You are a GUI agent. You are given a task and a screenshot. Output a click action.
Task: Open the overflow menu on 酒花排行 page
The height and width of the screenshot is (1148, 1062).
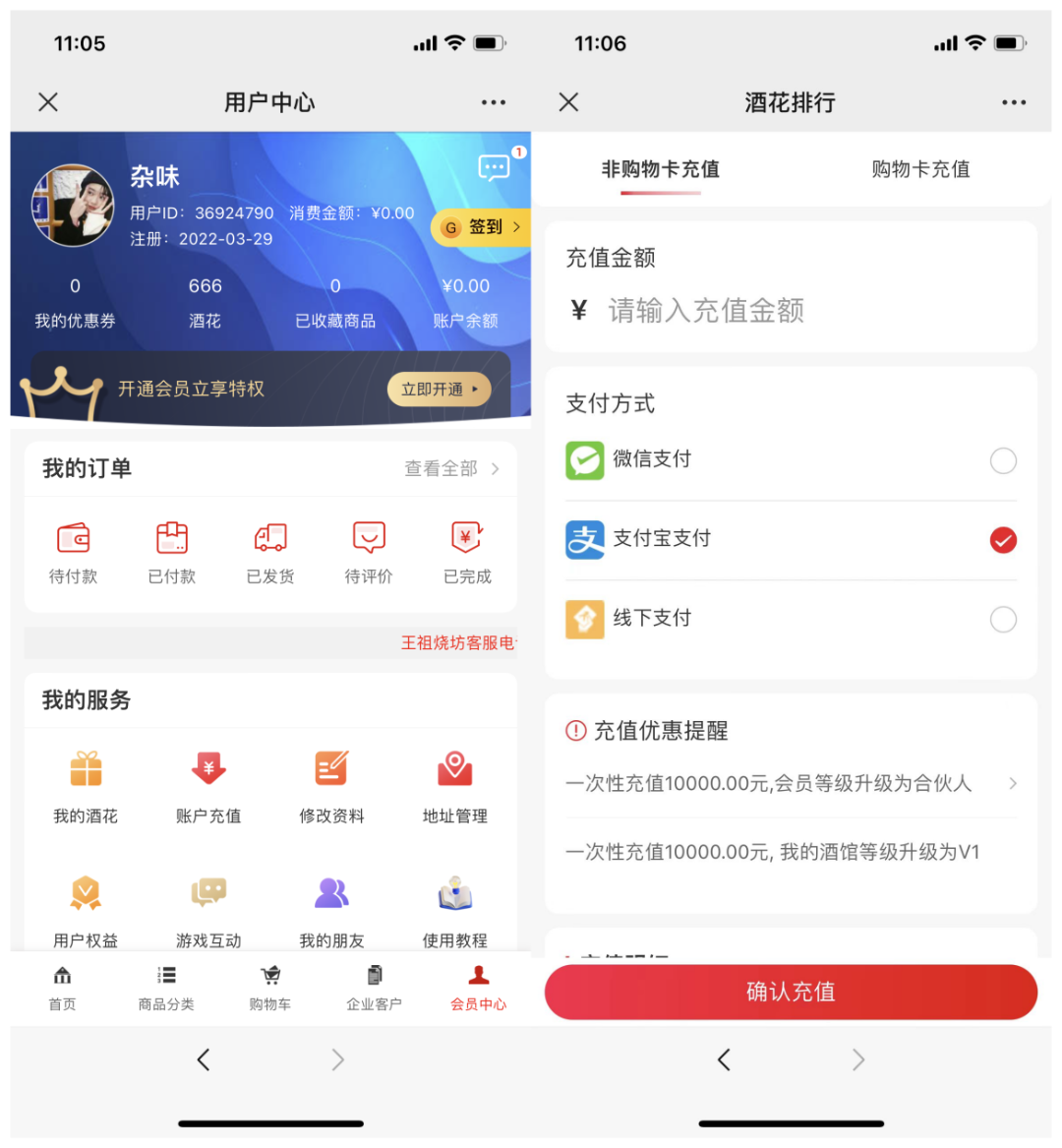click(x=1014, y=102)
